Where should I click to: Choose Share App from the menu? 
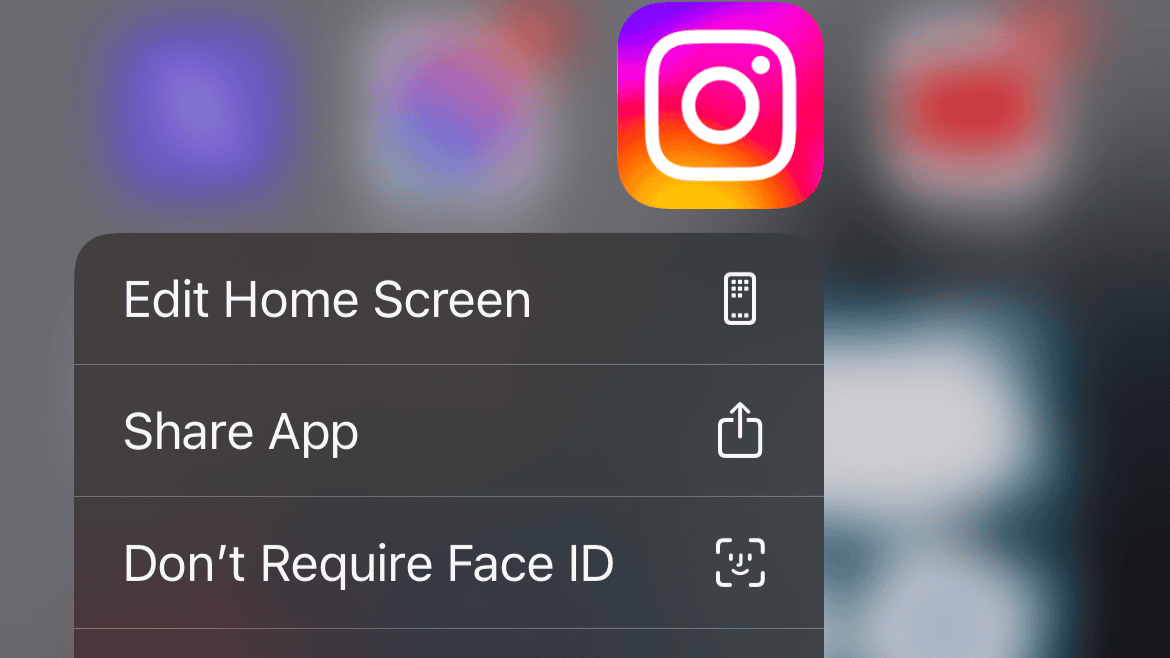point(448,432)
